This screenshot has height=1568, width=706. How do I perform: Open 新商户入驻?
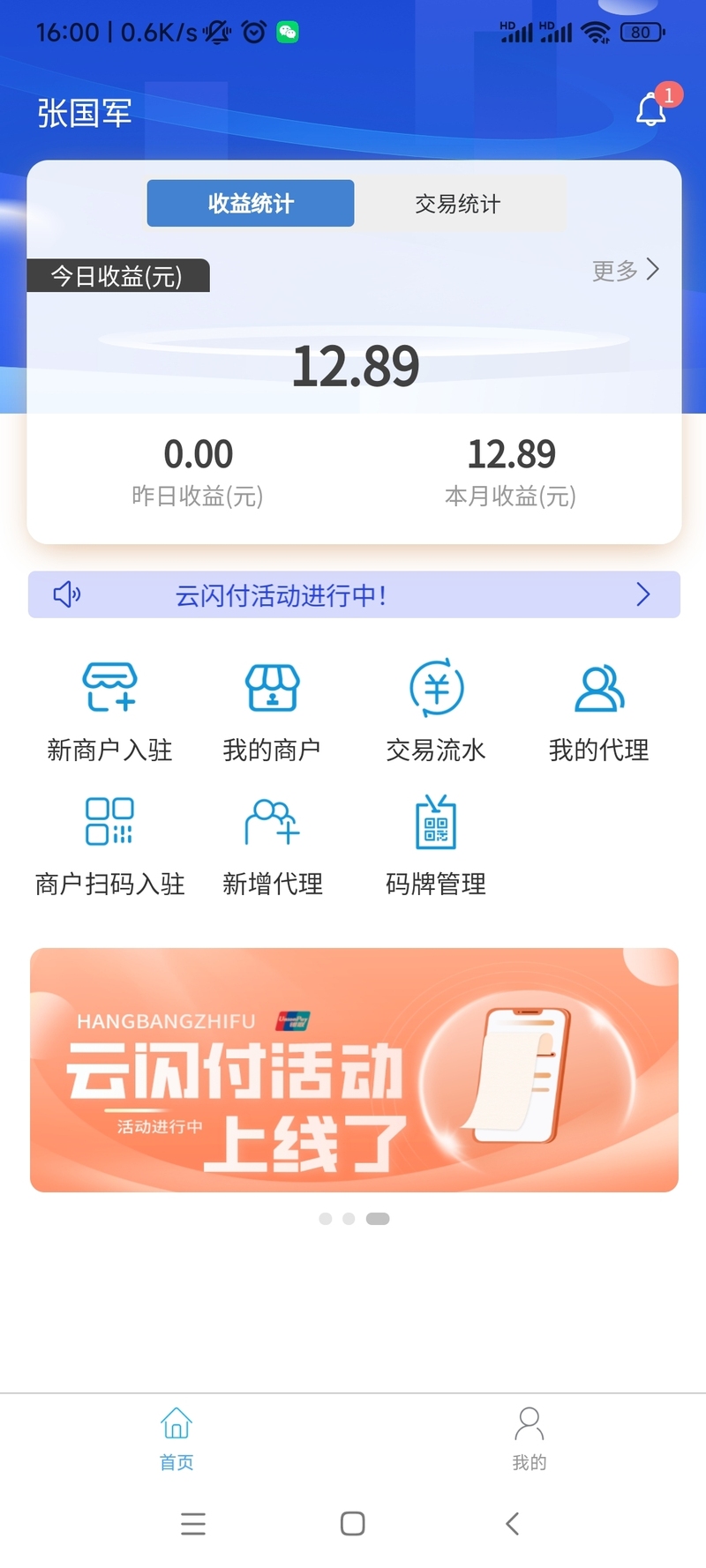pos(109,710)
